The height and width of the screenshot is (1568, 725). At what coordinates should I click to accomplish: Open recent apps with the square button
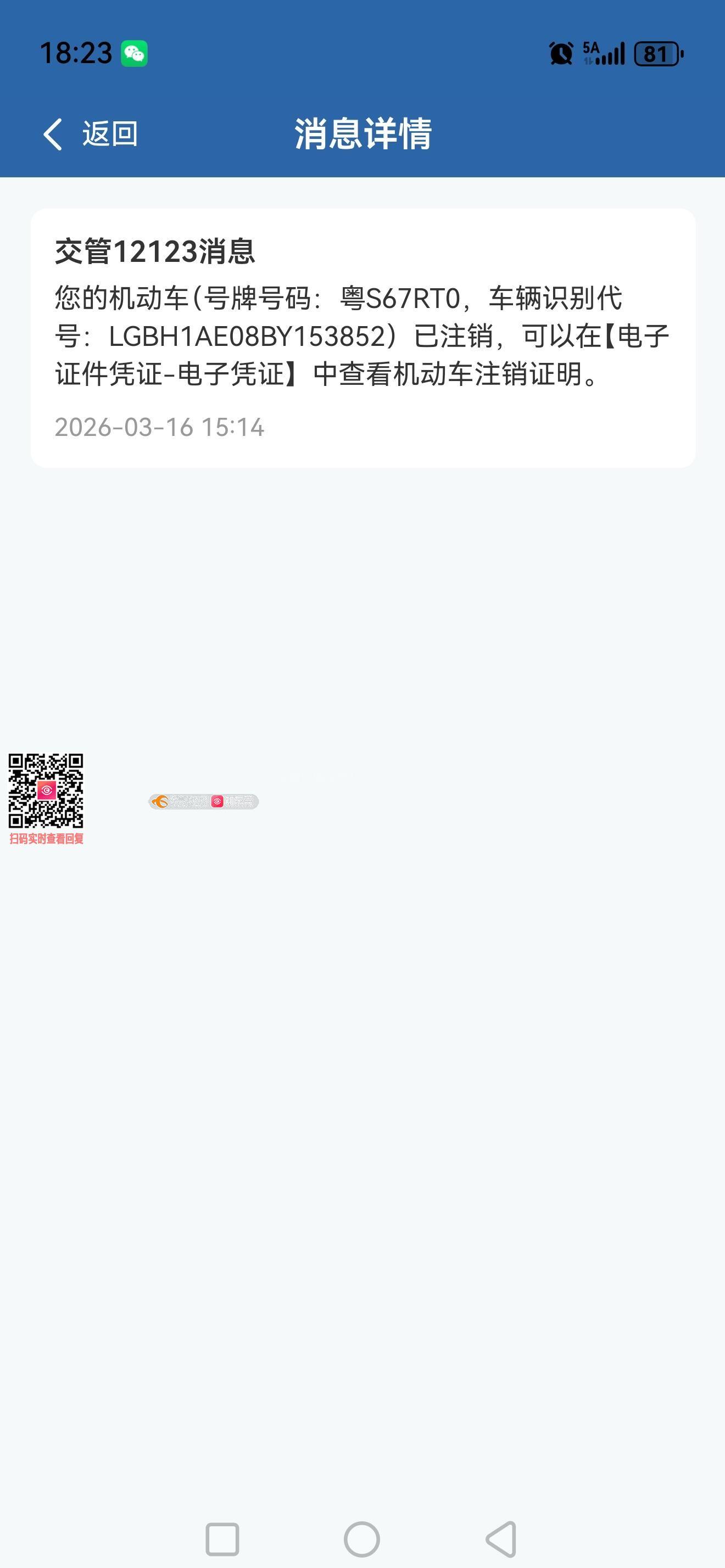pyautogui.click(x=222, y=1539)
